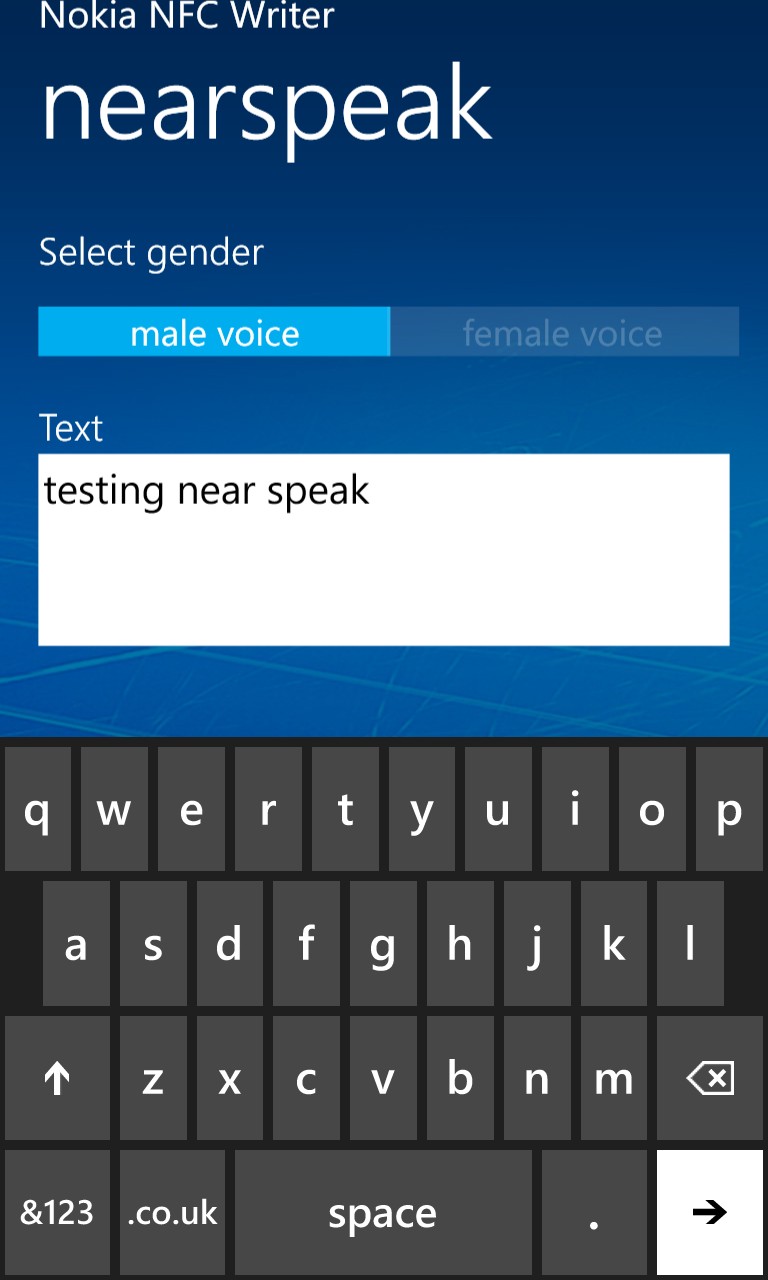Tap the space bar
The width and height of the screenshot is (768, 1280).
[x=383, y=1212]
